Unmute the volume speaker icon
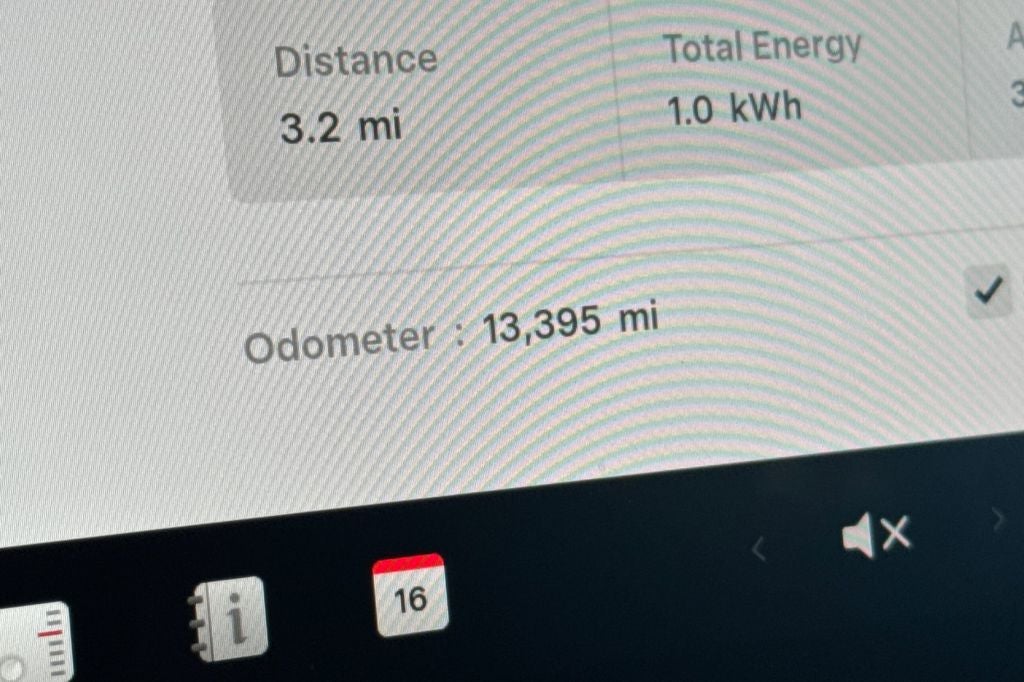The height and width of the screenshot is (682, 1024). 875,536
